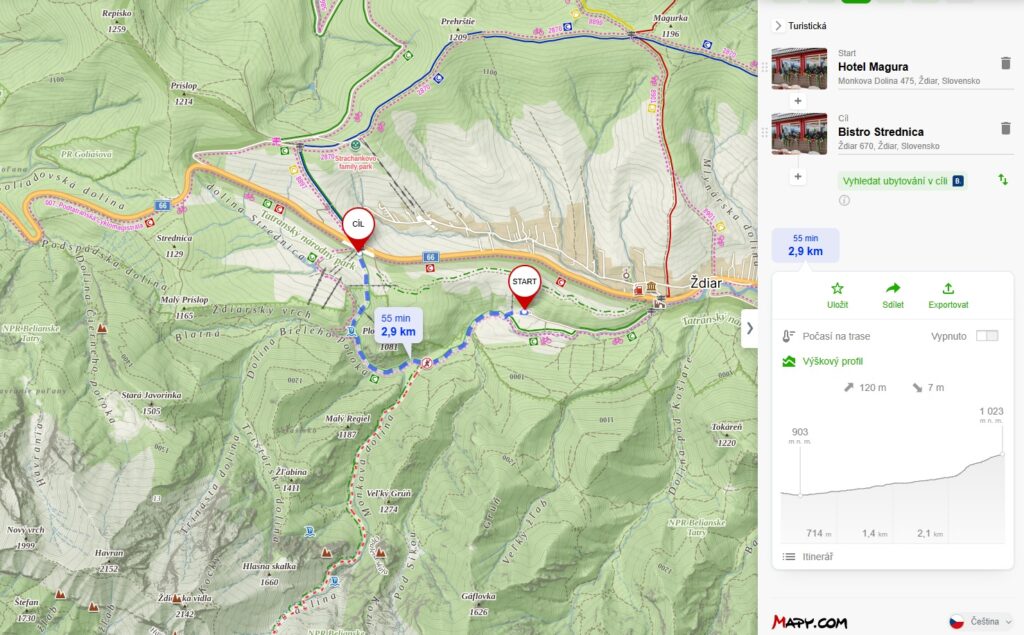Screen dimensions: 1024x635
Task: Share the route via Sdílet
Action: point(893,295)
